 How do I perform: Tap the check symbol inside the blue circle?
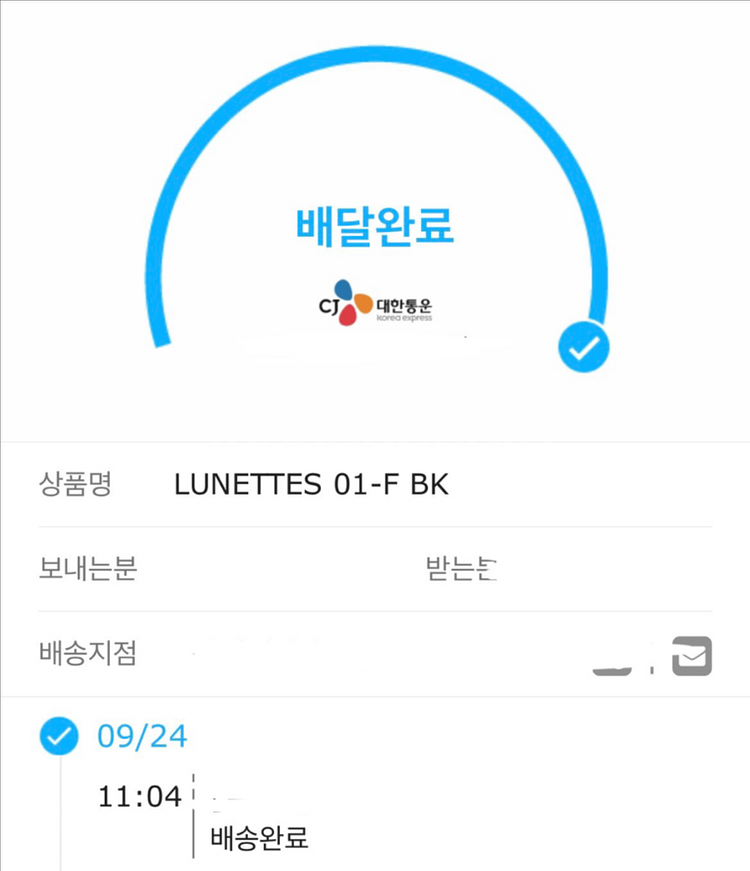coord(583,347)
